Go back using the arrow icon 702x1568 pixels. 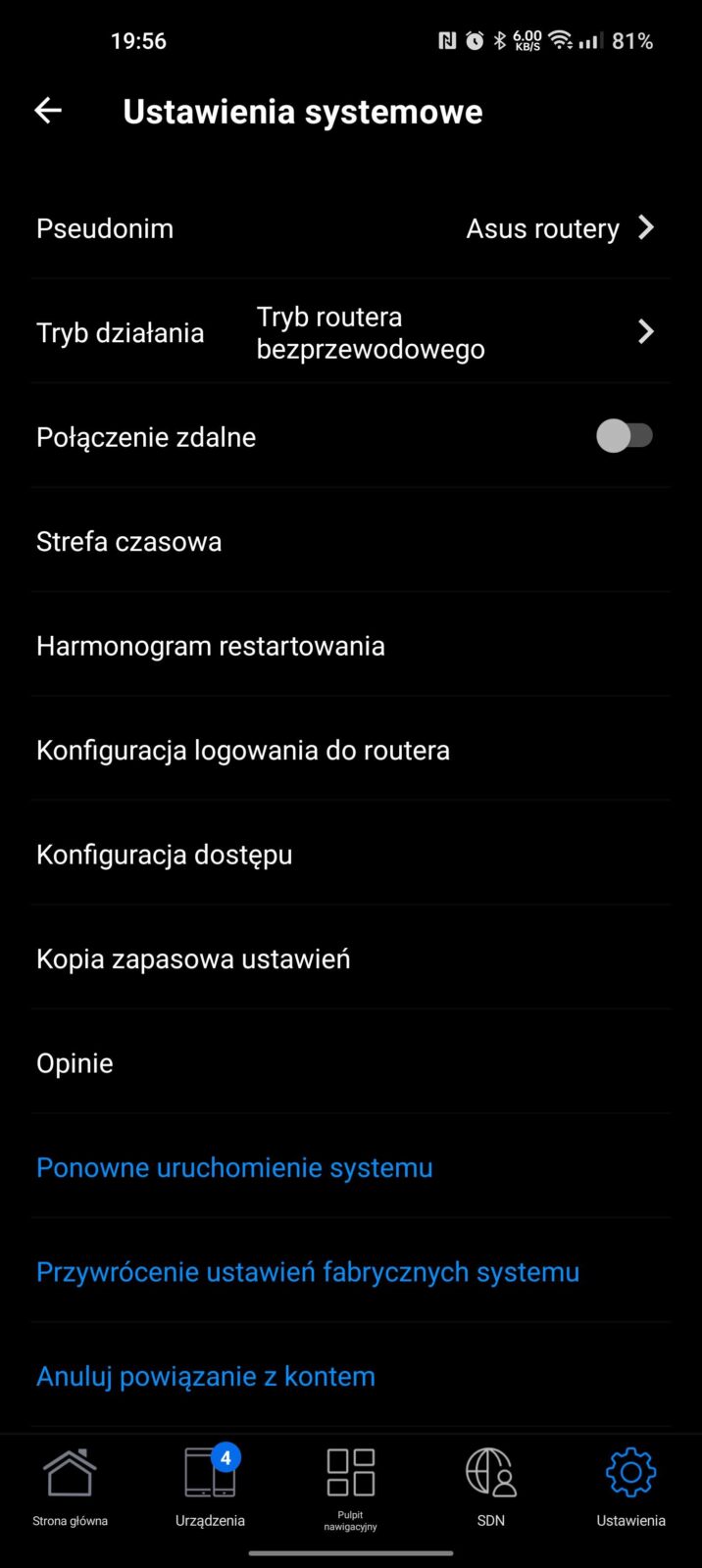[x=48, y=111]
